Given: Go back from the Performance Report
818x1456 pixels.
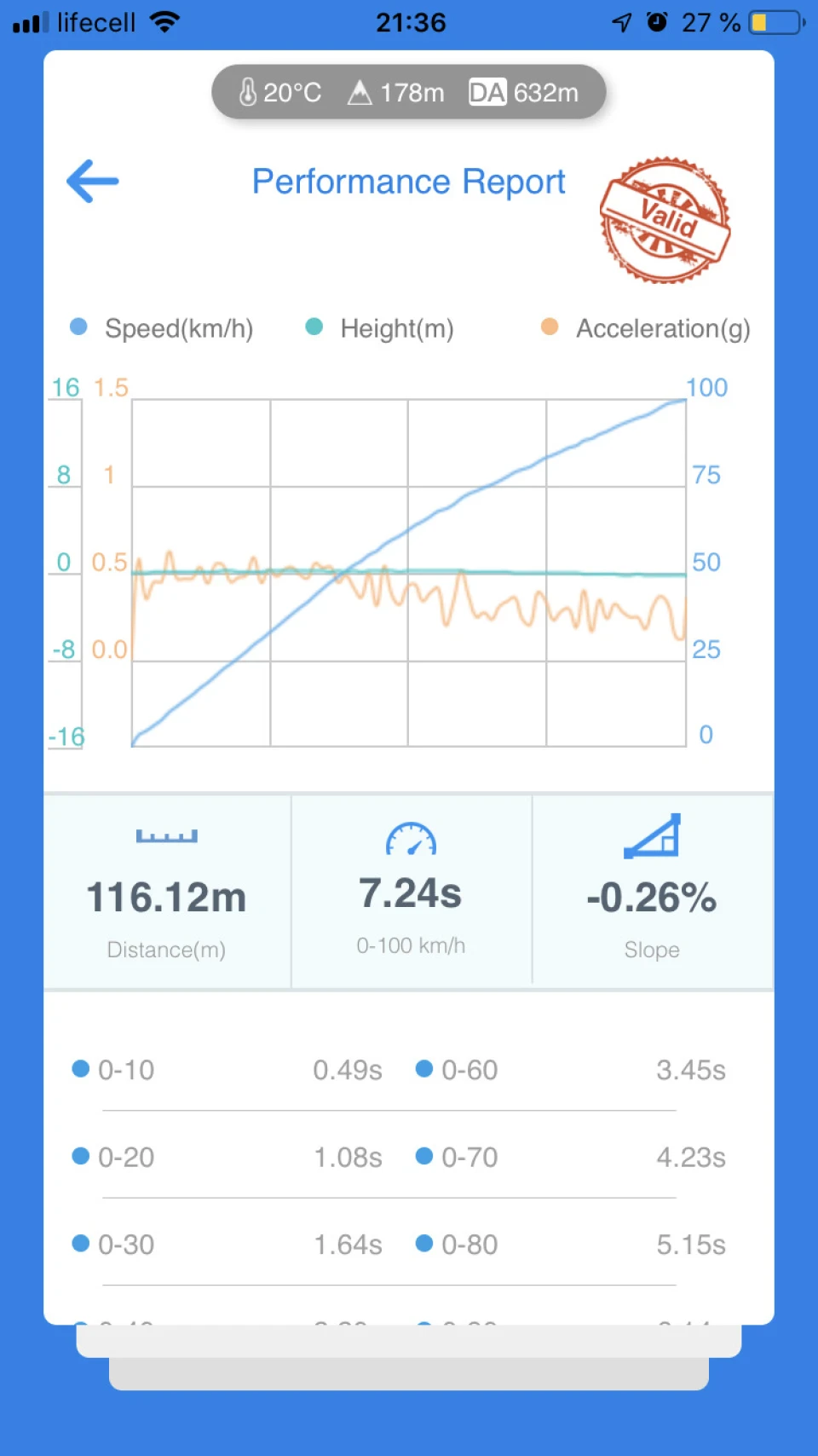Looking at the screenshot, I should click(x=93, y=182).
